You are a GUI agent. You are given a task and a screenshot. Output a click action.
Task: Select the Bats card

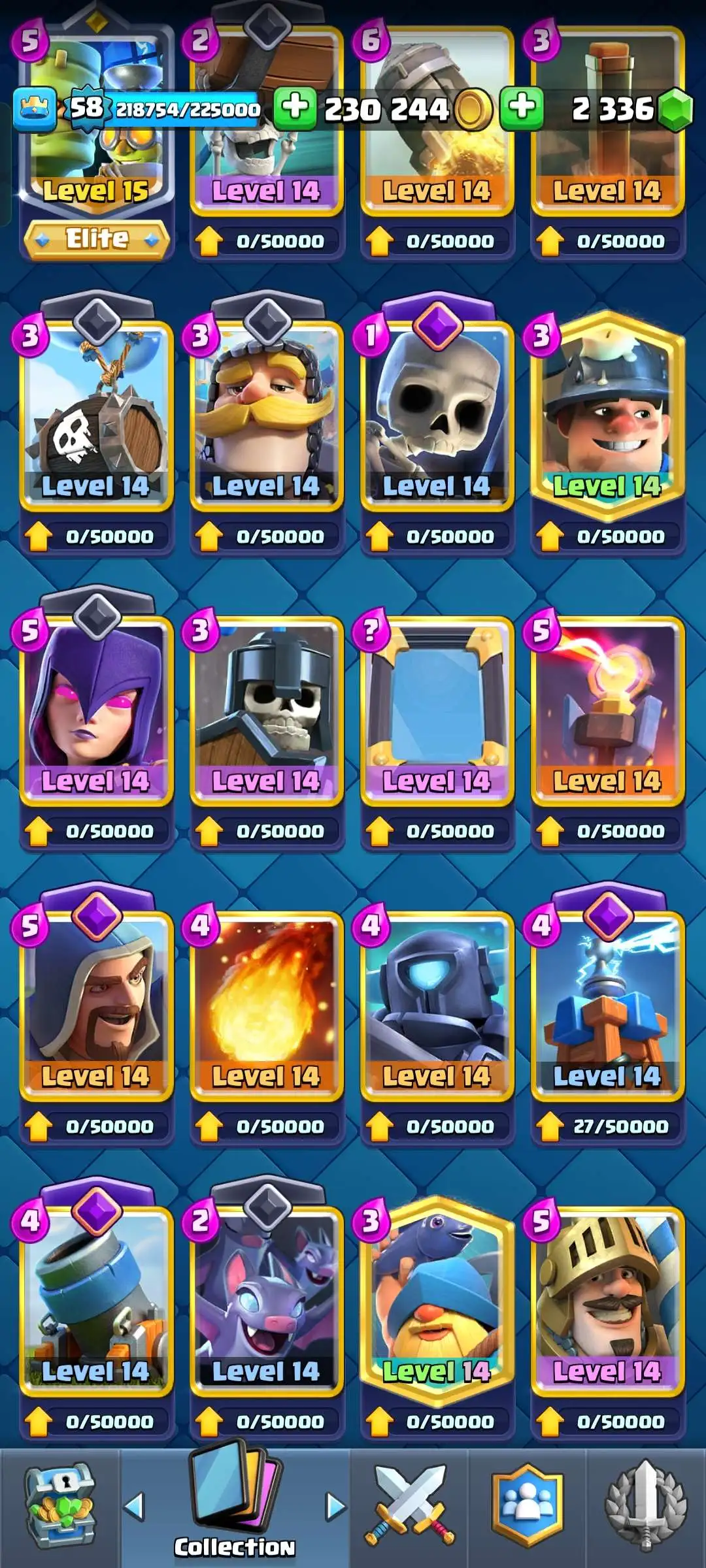(267, 1300)
